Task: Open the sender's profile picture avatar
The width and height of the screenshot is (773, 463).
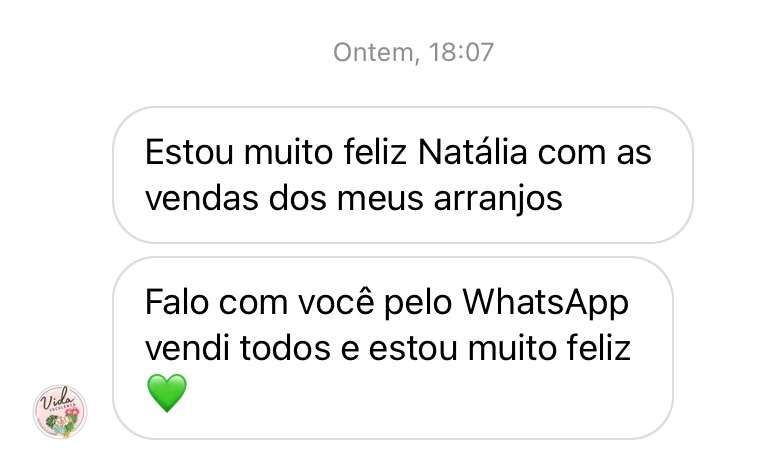Action: coord(60,411)
